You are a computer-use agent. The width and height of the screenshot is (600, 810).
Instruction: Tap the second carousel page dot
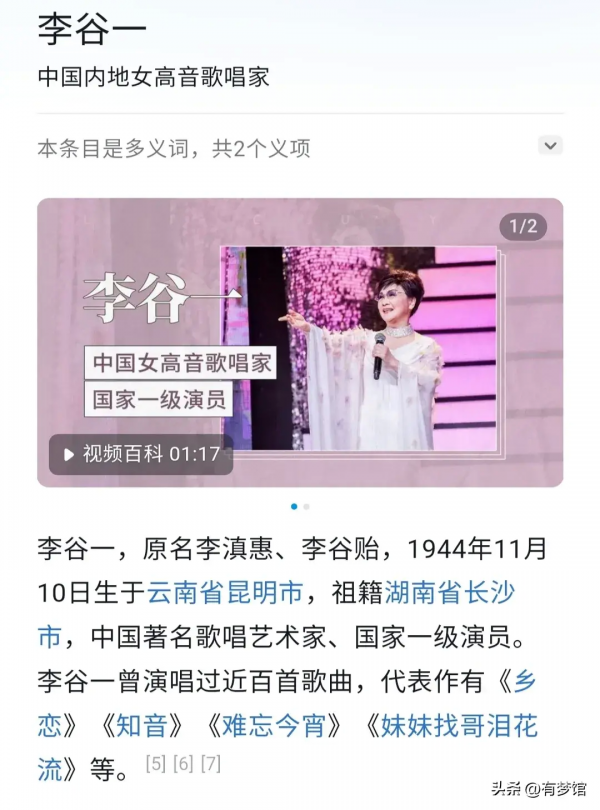click(307, 507)
